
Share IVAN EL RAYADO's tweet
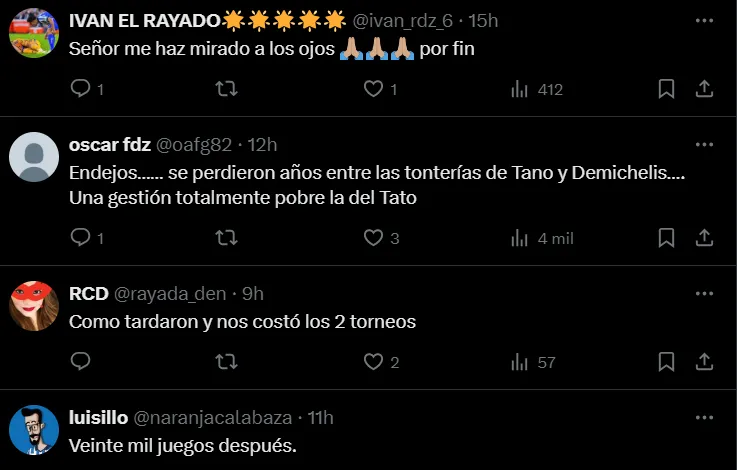(x=704, y=90)
